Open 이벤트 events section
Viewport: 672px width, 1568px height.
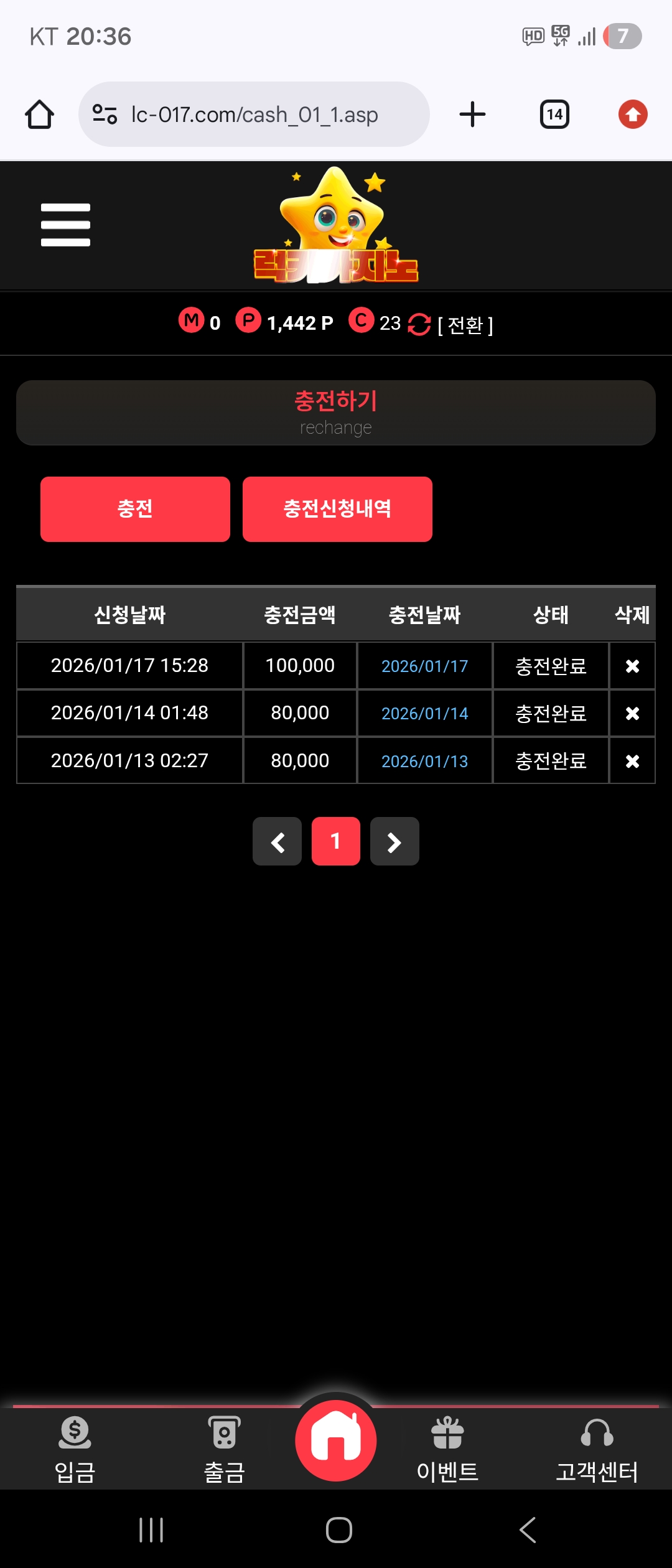coord(447,1450)
